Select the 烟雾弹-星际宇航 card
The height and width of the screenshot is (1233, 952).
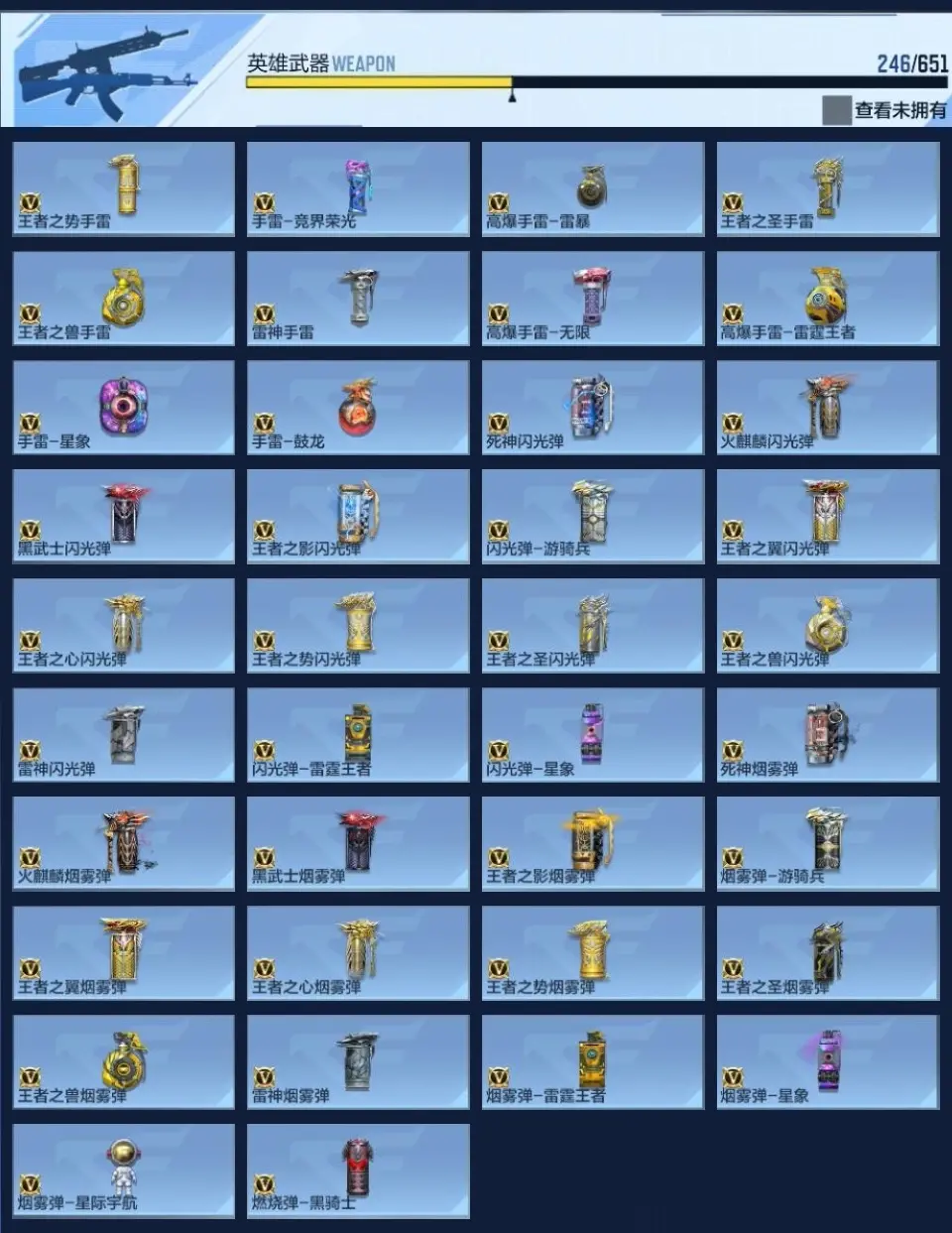point(124,1171)
